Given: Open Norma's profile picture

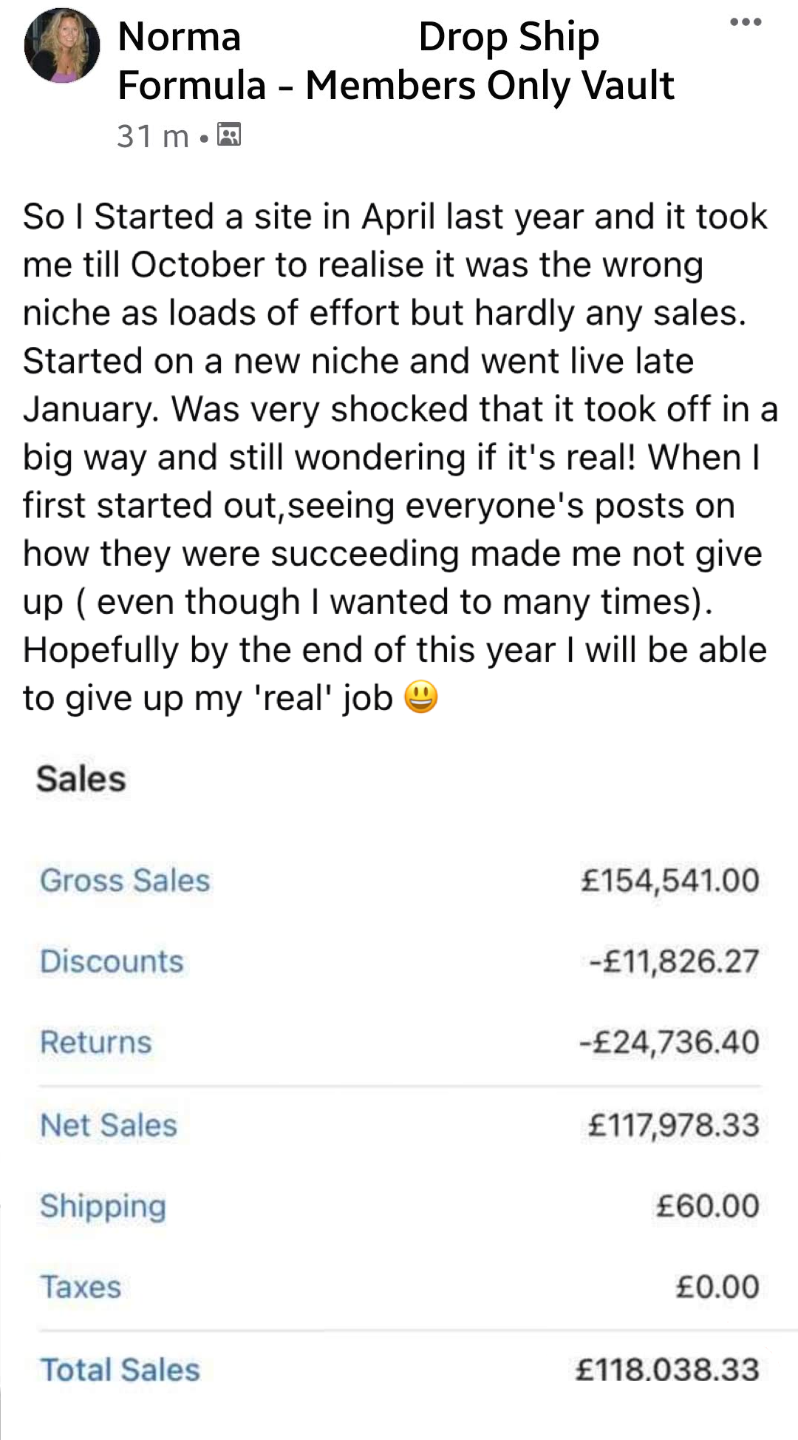Looking at the screenshot, I should (x=62, y=46).
